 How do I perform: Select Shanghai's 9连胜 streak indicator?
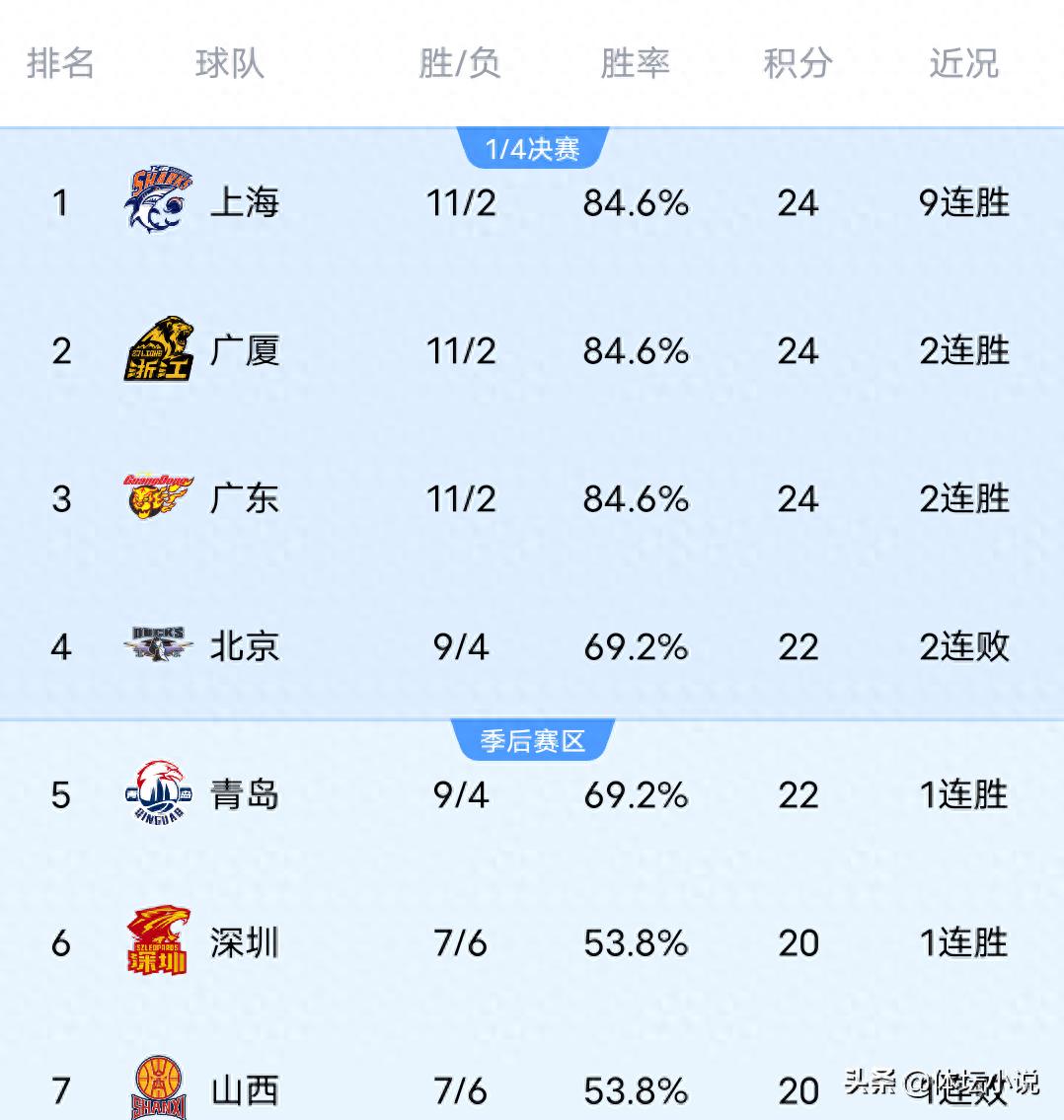[962, 203]
